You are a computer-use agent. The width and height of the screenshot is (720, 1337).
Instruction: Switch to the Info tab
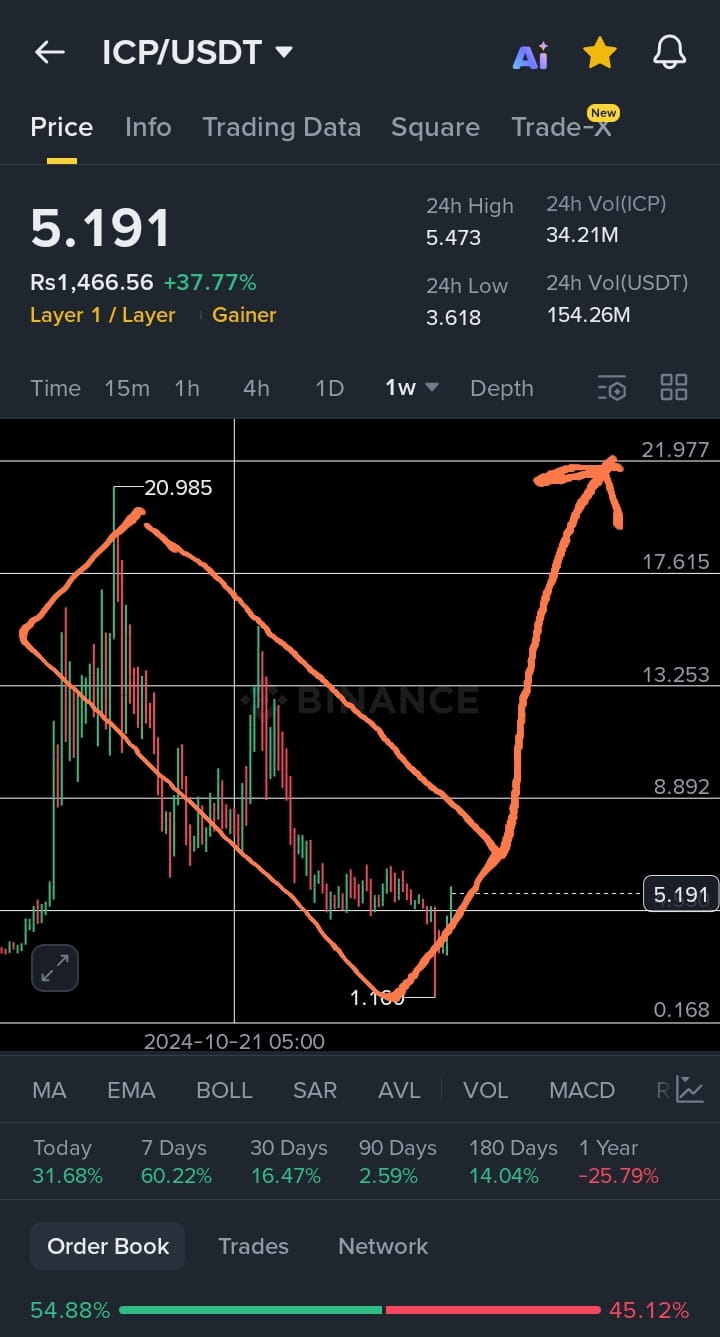[x=148, y=127]
